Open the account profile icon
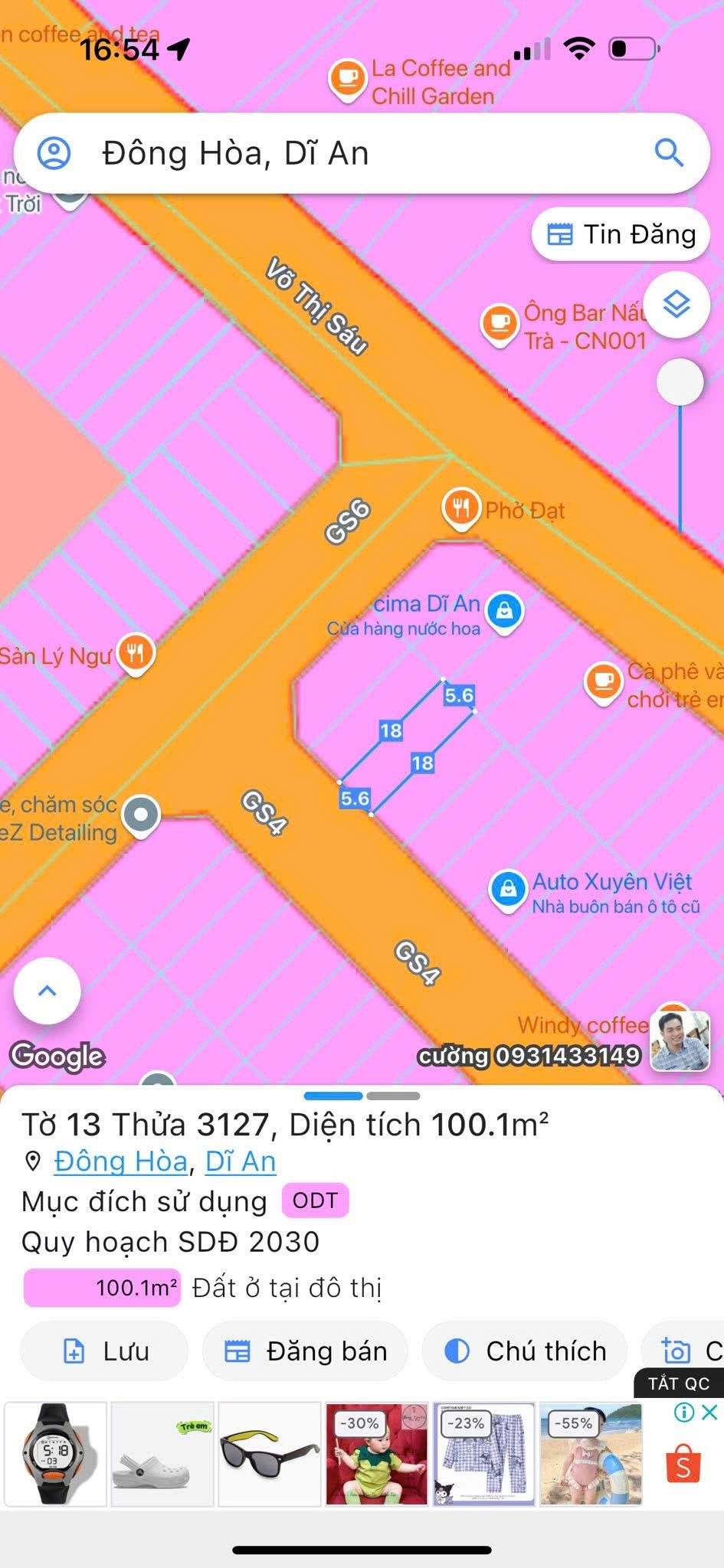The image size is (724, 1568). pyautogui.click(x=54, y=153)
